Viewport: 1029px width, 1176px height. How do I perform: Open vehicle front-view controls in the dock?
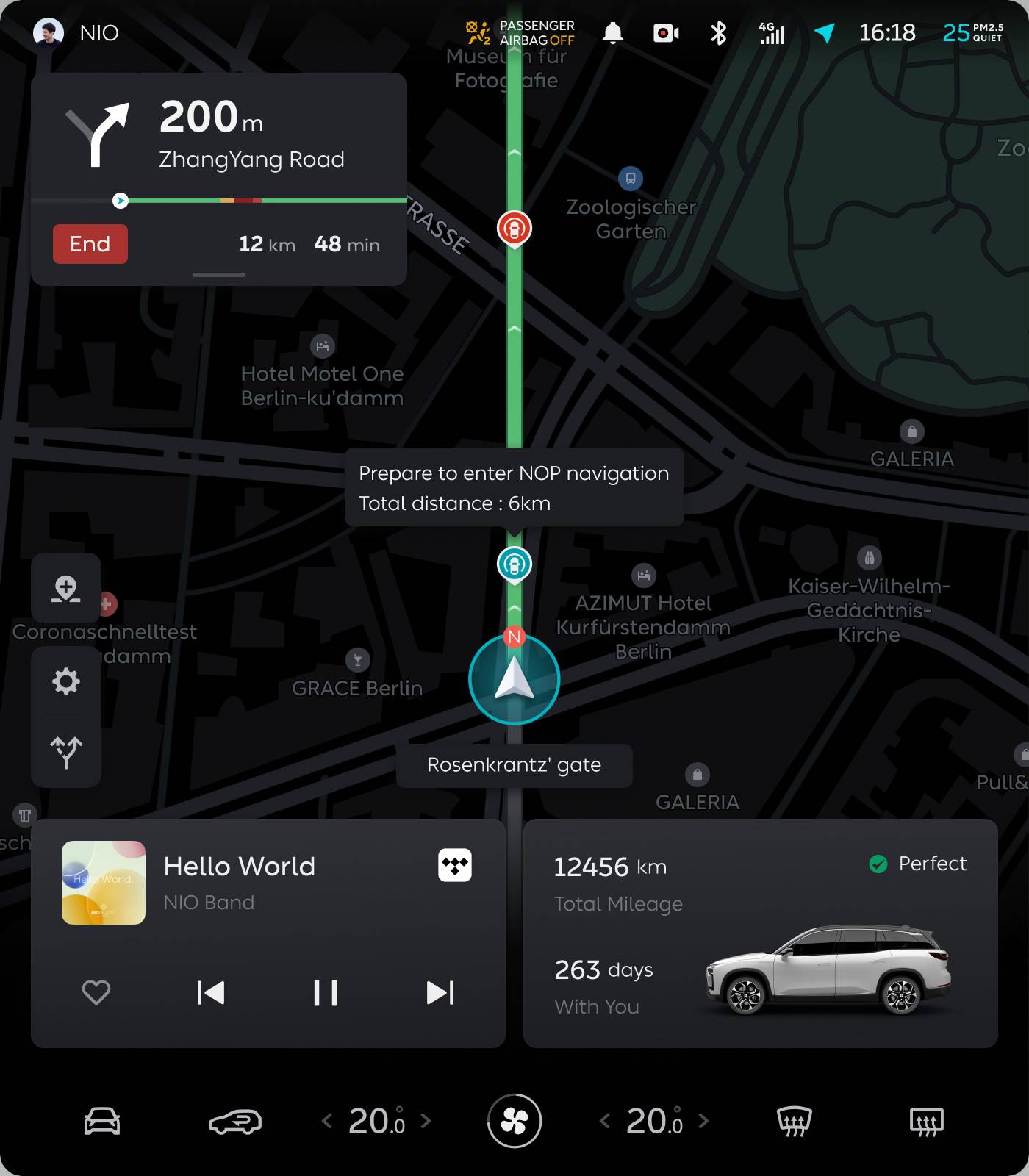[102, 1121]
